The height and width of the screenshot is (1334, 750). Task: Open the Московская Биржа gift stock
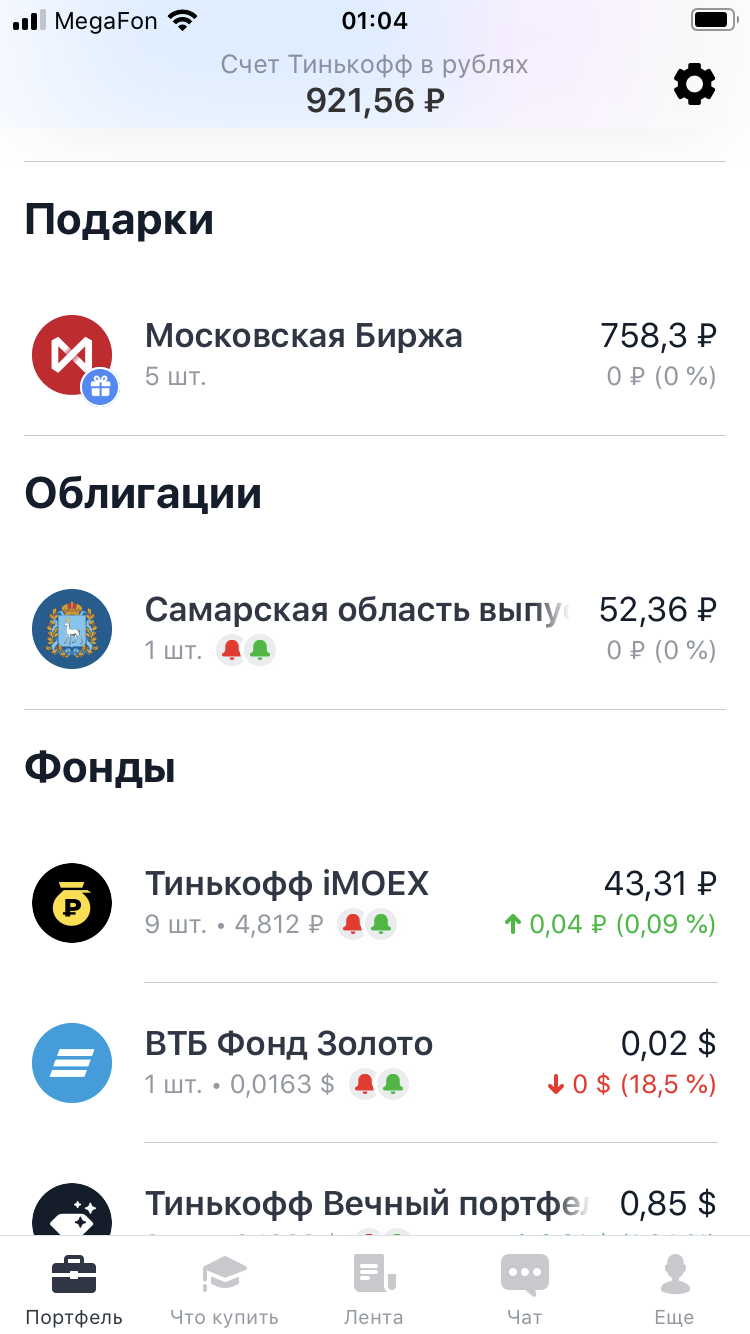click(375, 355)
